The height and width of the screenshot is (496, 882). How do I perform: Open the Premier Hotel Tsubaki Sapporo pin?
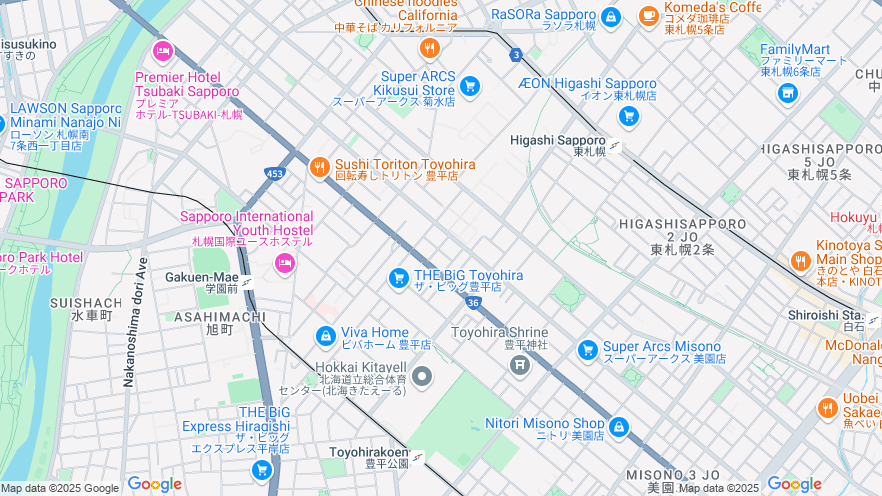click(163, 51)
